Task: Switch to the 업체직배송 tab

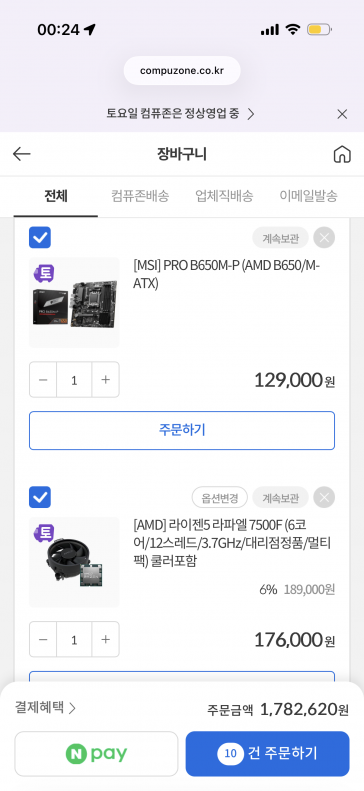Action: coord(224,196)
